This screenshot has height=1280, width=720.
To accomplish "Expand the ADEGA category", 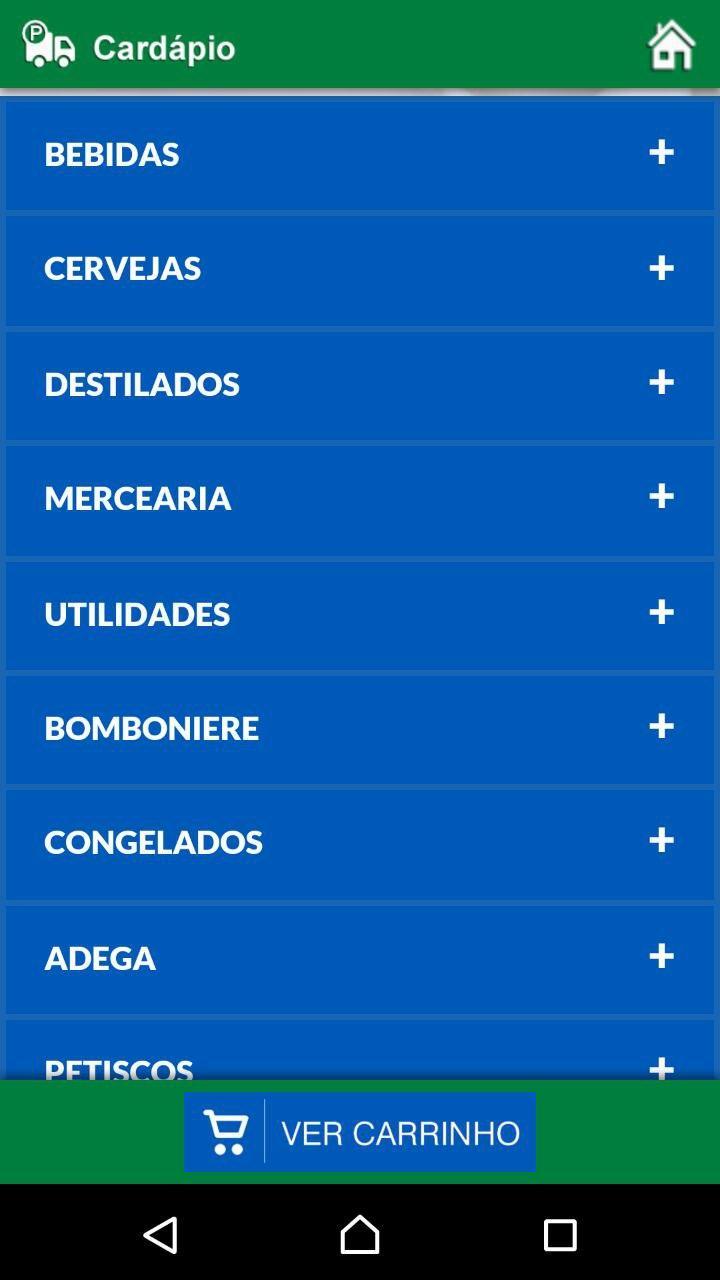I will click(360, 958).
